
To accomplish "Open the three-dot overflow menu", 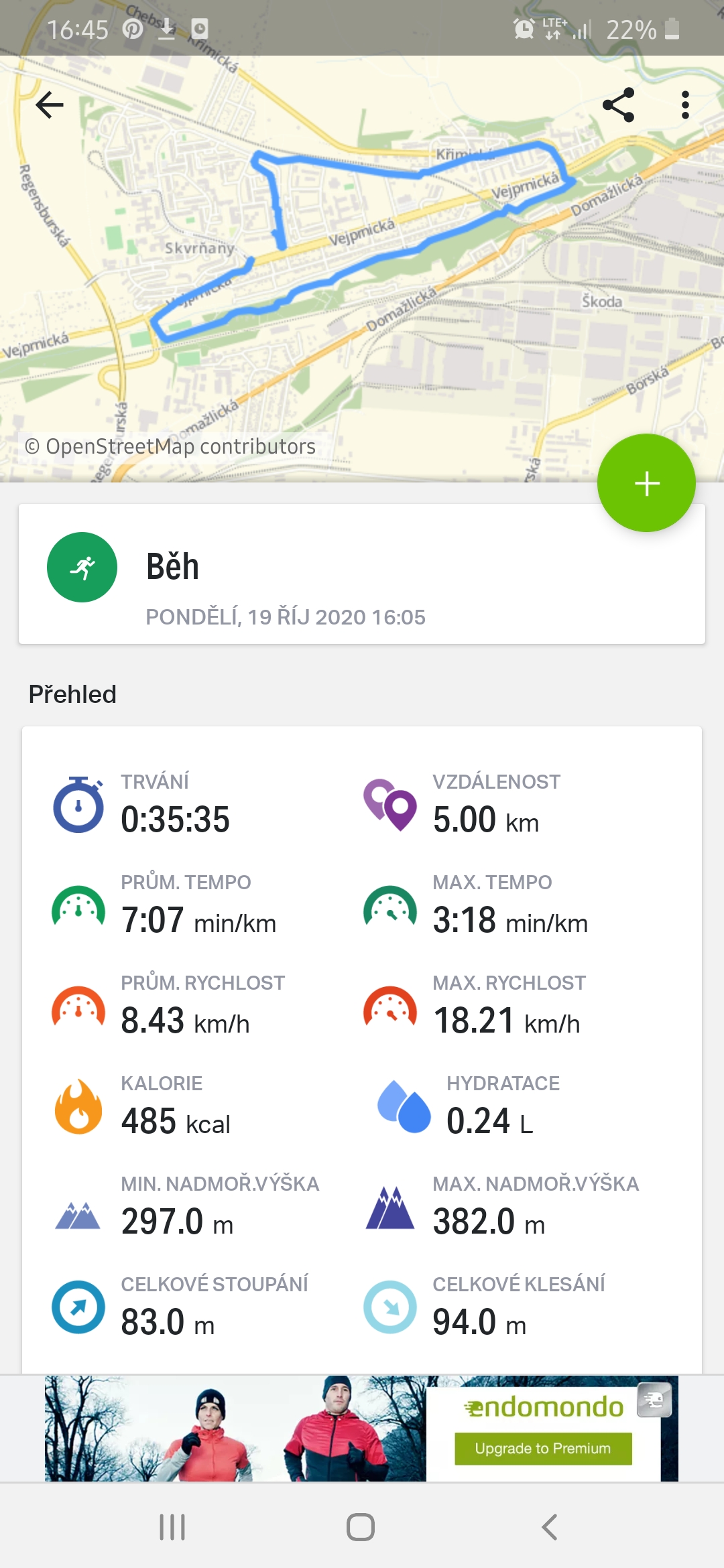I will click(x=685, y=105).
